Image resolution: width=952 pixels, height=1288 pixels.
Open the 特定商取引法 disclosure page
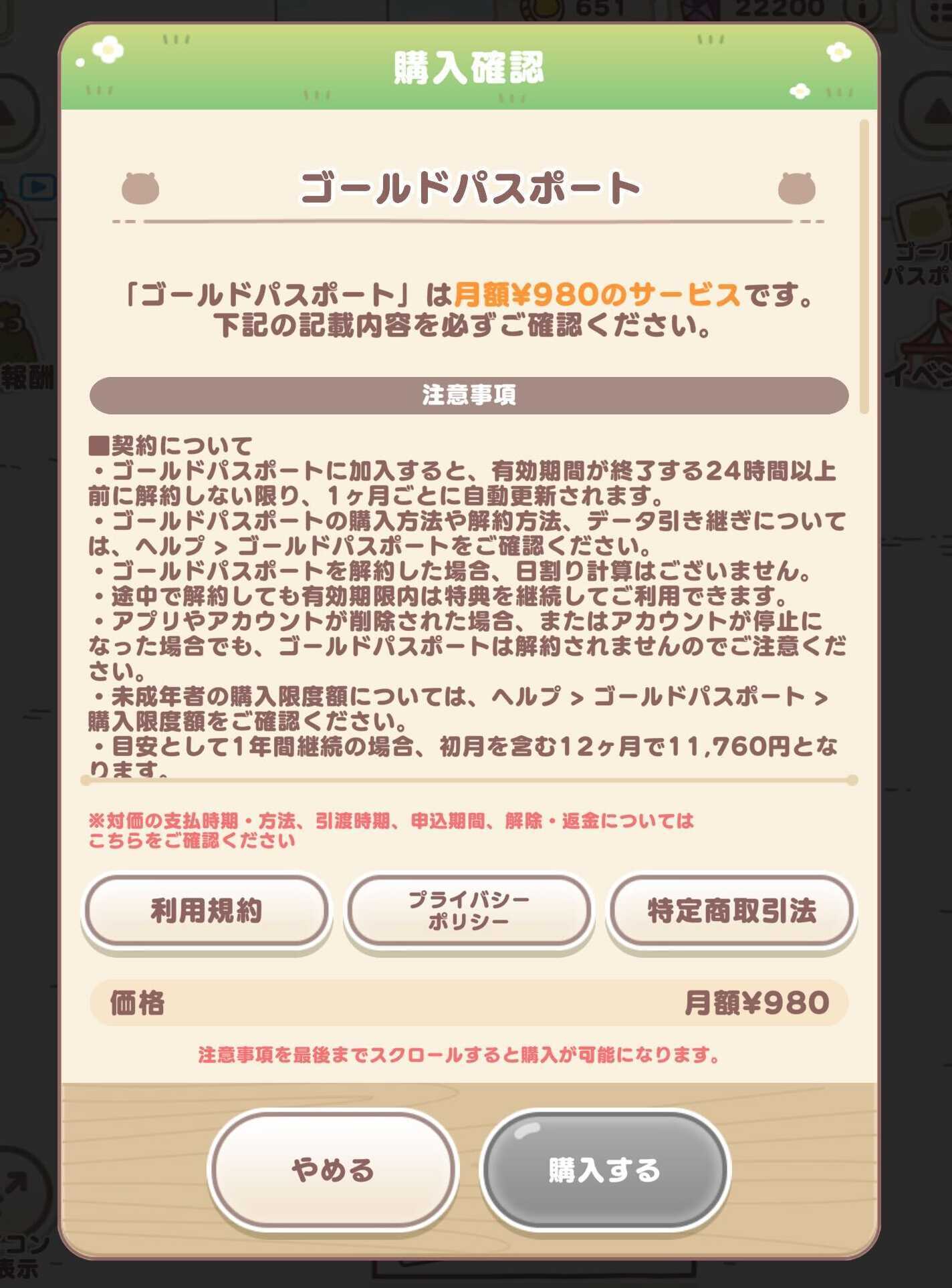pyautogui.click(x=731, y=910)
